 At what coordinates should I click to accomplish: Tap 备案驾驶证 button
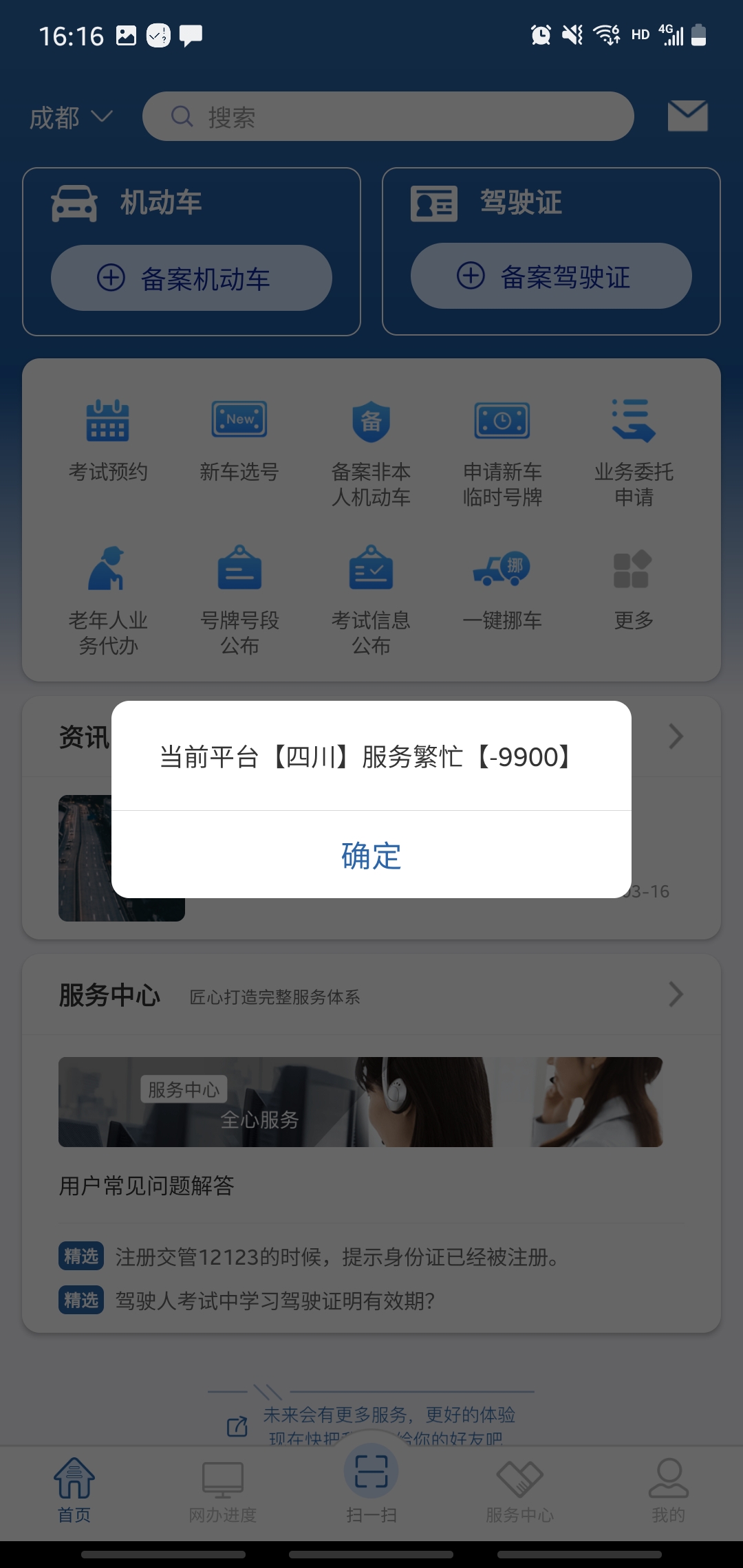pyautogui.click(x=551, y=277)
